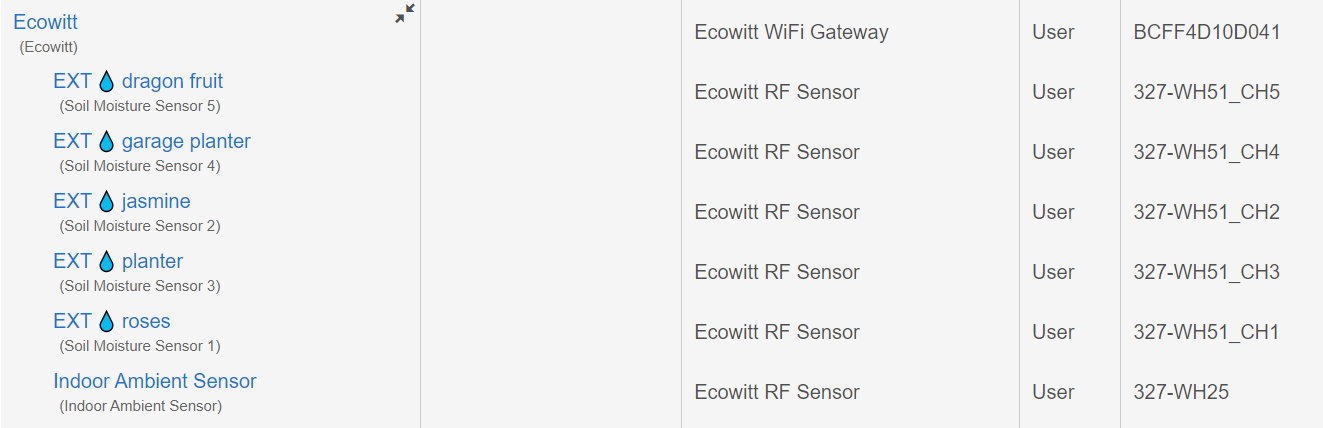The height and width of the screenshot is (428, 1323).
Task: Open the EXT dragon fruit sensor
Action: point(138,81)
